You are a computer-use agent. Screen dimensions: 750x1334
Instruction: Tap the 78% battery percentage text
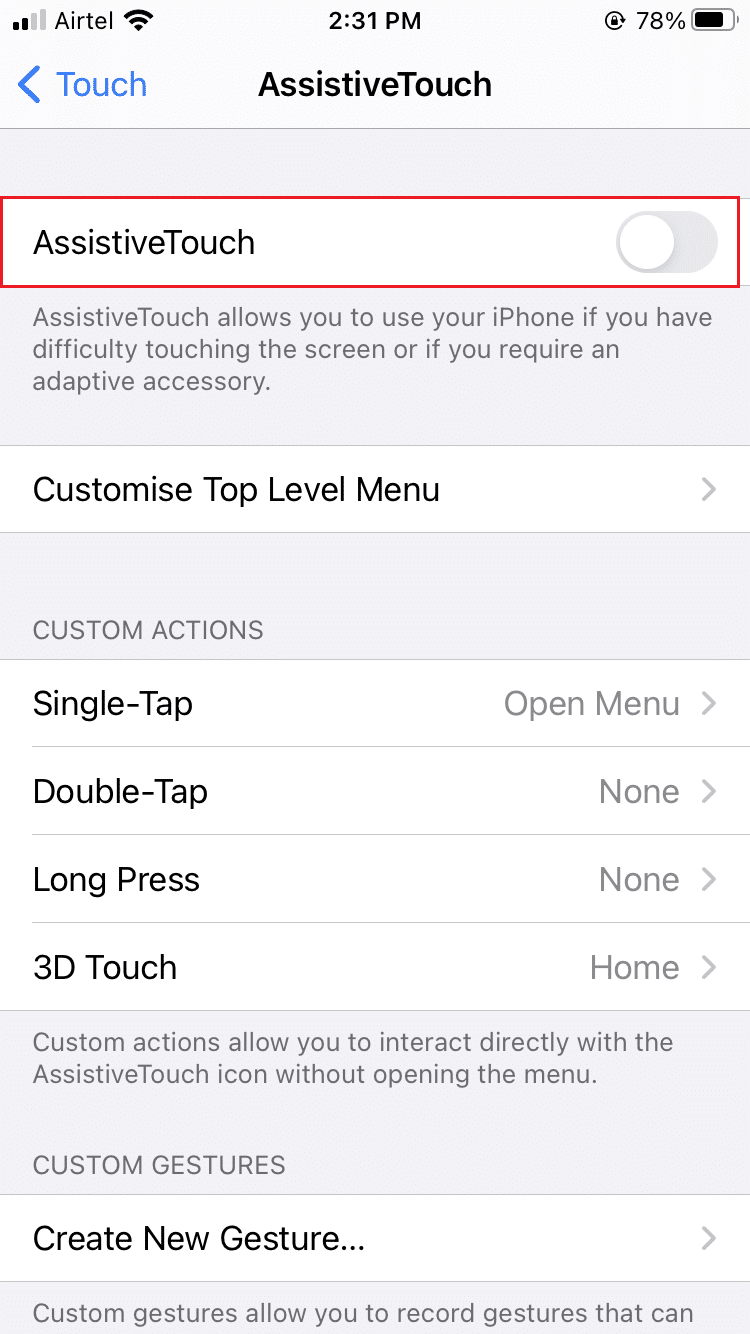pos(662,20)
